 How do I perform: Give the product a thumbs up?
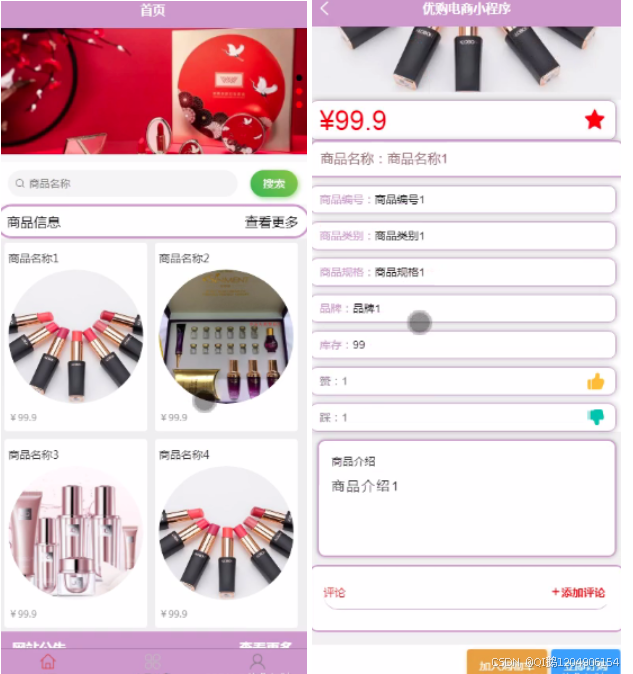pos(596,381)
